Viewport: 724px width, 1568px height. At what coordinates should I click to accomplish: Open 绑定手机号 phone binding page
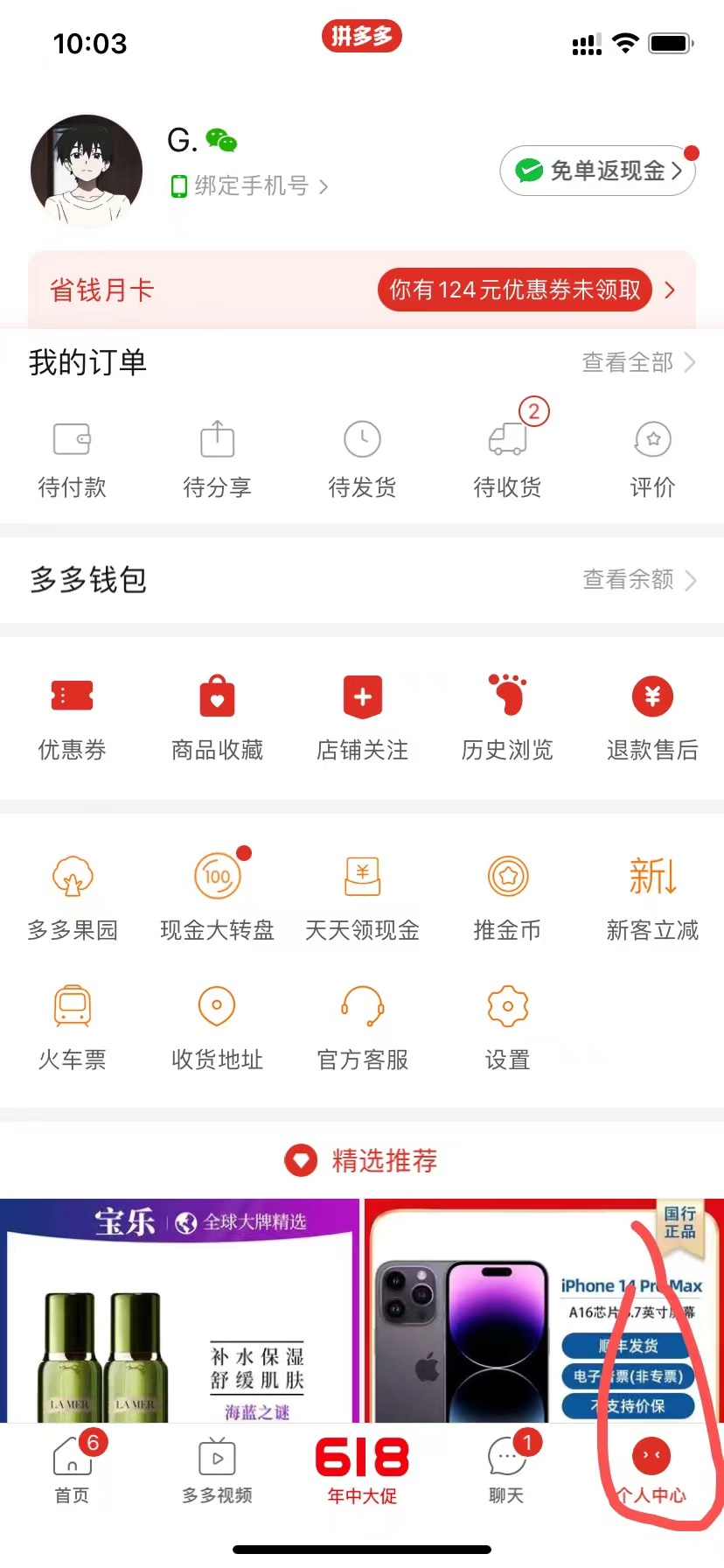point(246,186)
